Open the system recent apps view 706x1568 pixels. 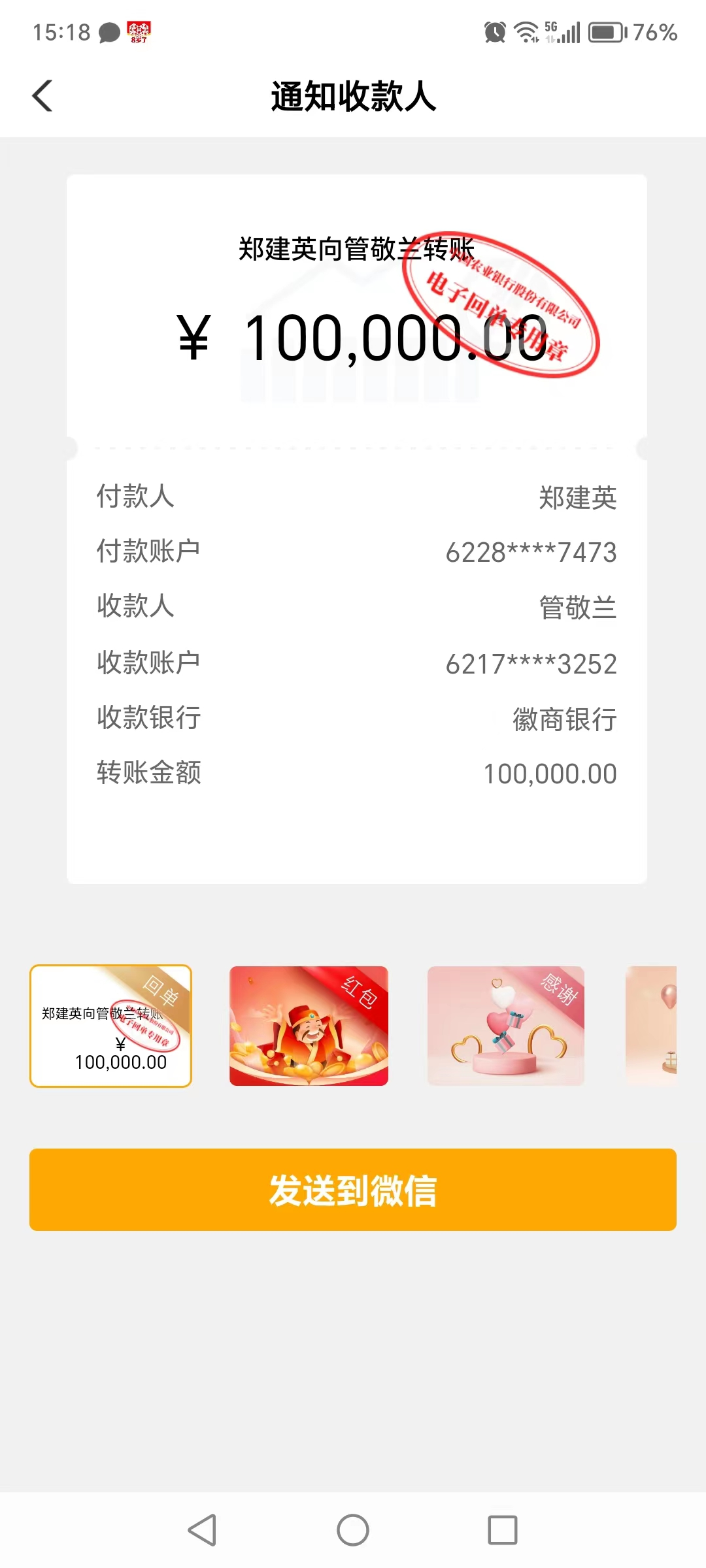point(502,1530)
